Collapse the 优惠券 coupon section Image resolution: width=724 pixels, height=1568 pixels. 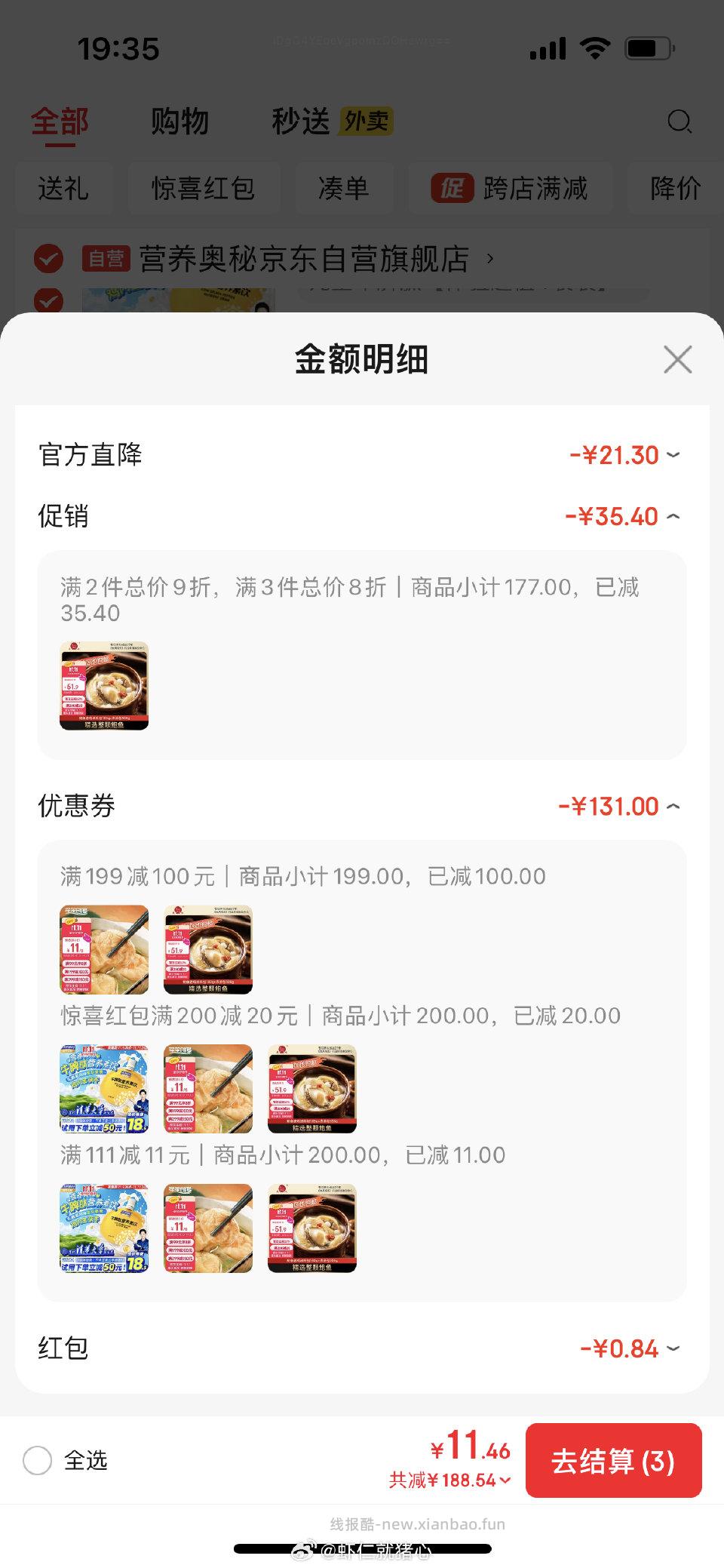coord(673,806)
